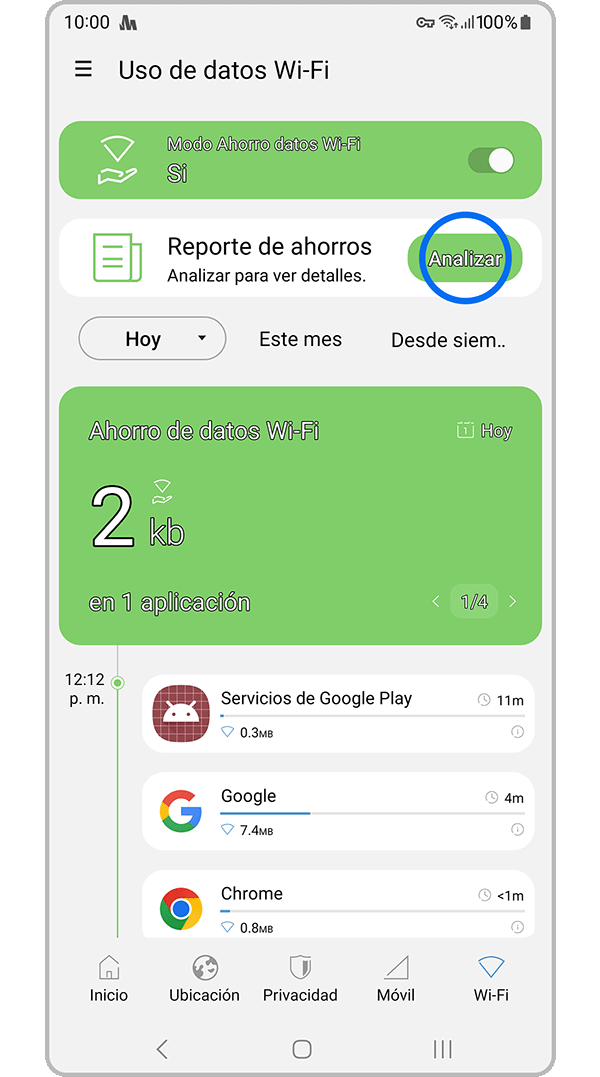Viewport: 600px width, 1077px height.
Task: Switch to the Privacidad tab
Action: tap(300, 978)
